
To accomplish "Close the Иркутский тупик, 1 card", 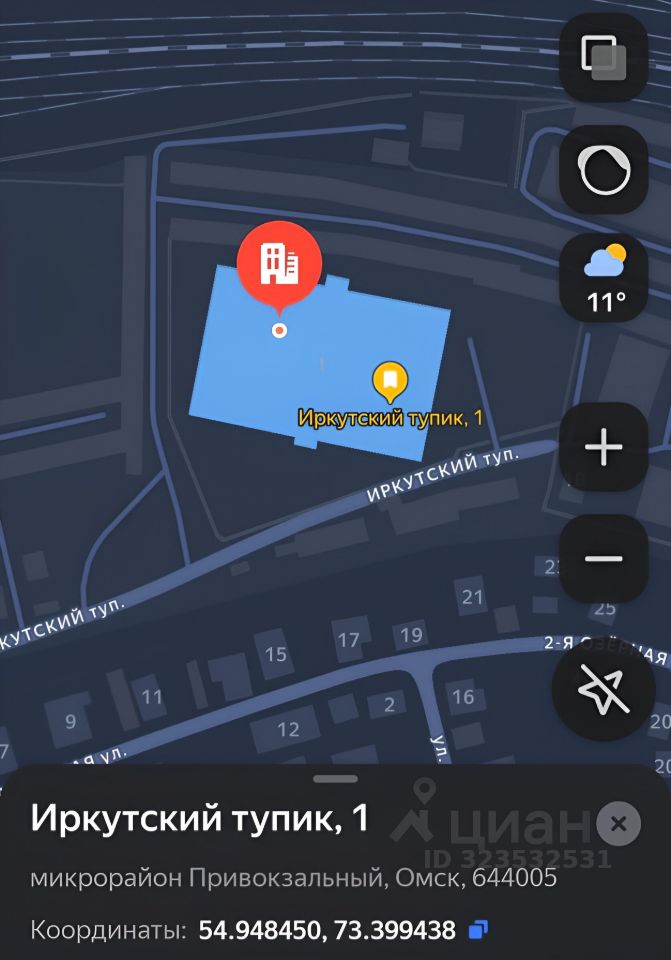I will pyautogui.click(x=618, y=824).
